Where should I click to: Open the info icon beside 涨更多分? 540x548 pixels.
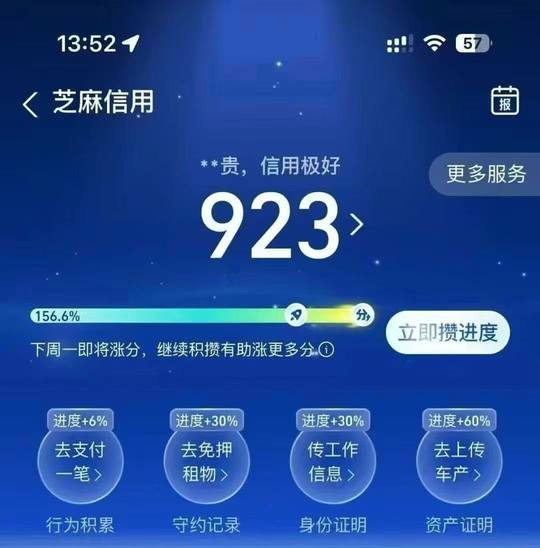326,349
